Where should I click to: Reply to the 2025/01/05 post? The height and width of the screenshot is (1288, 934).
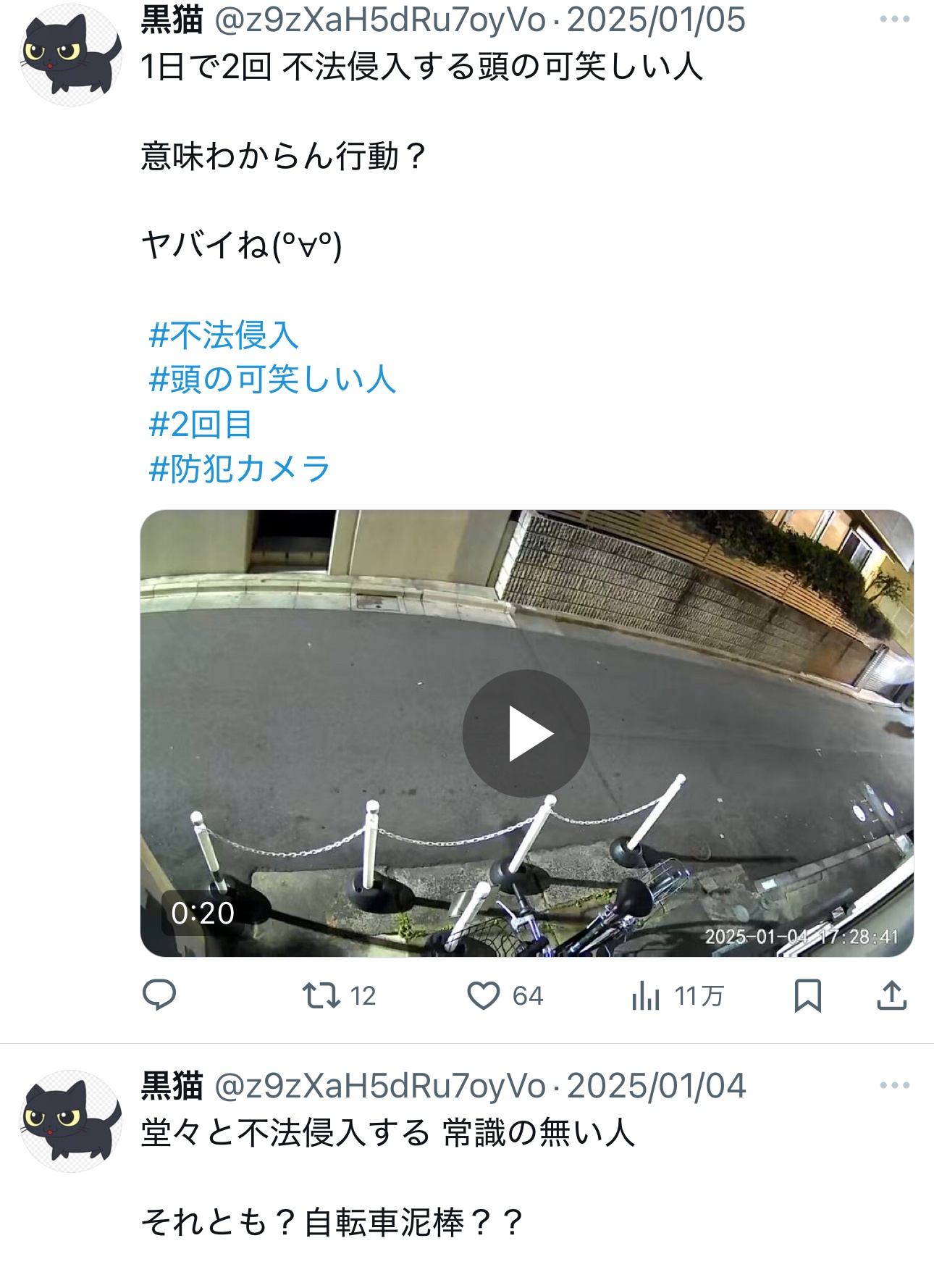159,995
